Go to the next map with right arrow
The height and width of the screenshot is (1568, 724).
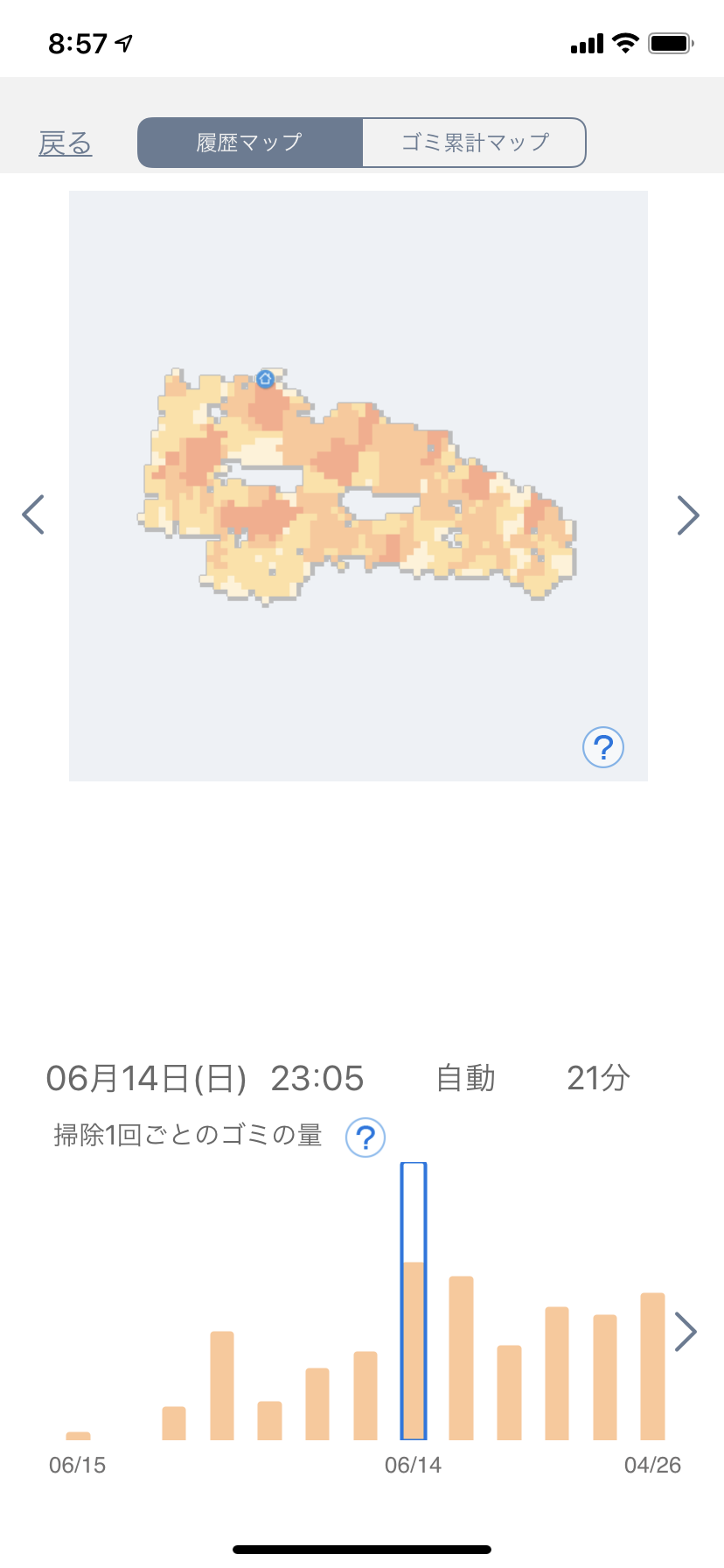click(x=688, y=514)
